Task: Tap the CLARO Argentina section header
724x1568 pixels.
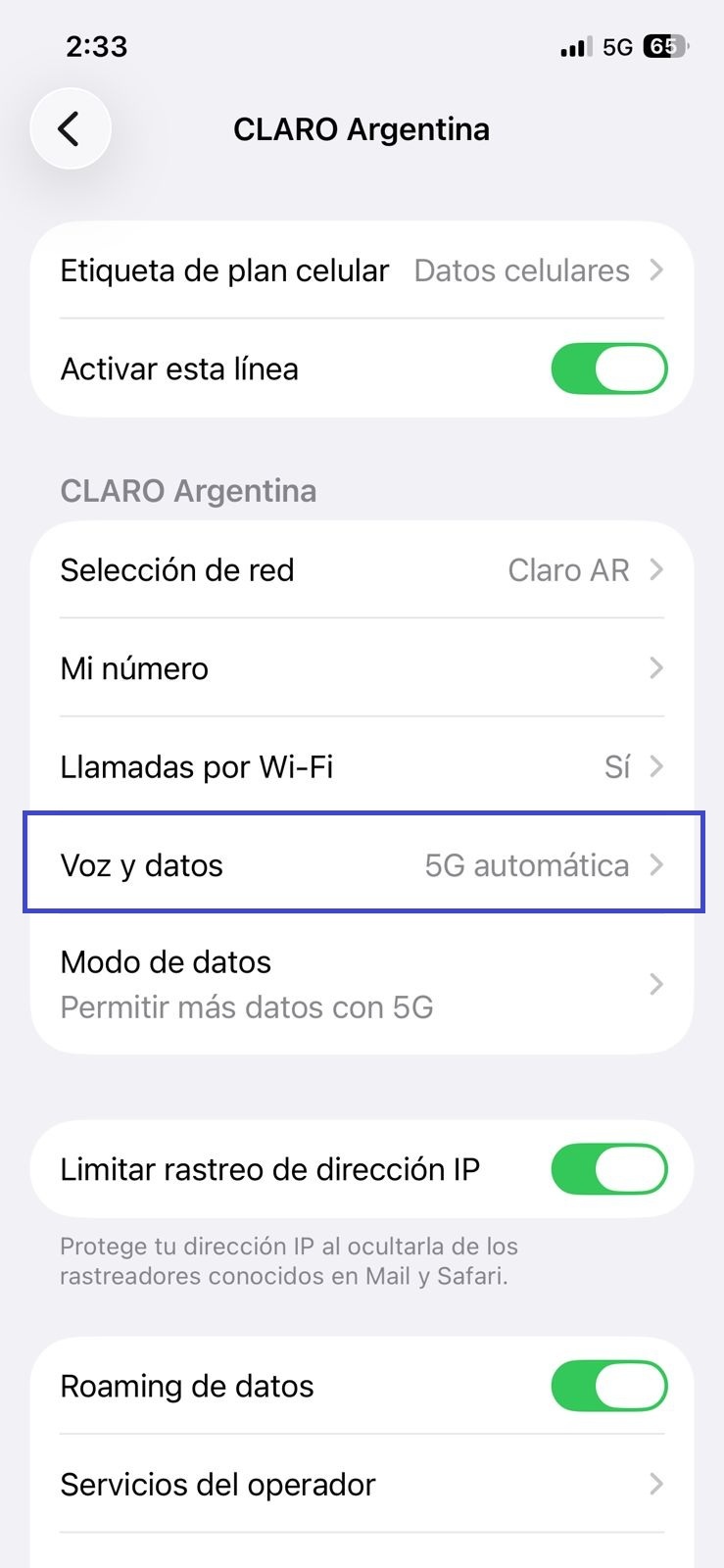Action: point(188,490)
